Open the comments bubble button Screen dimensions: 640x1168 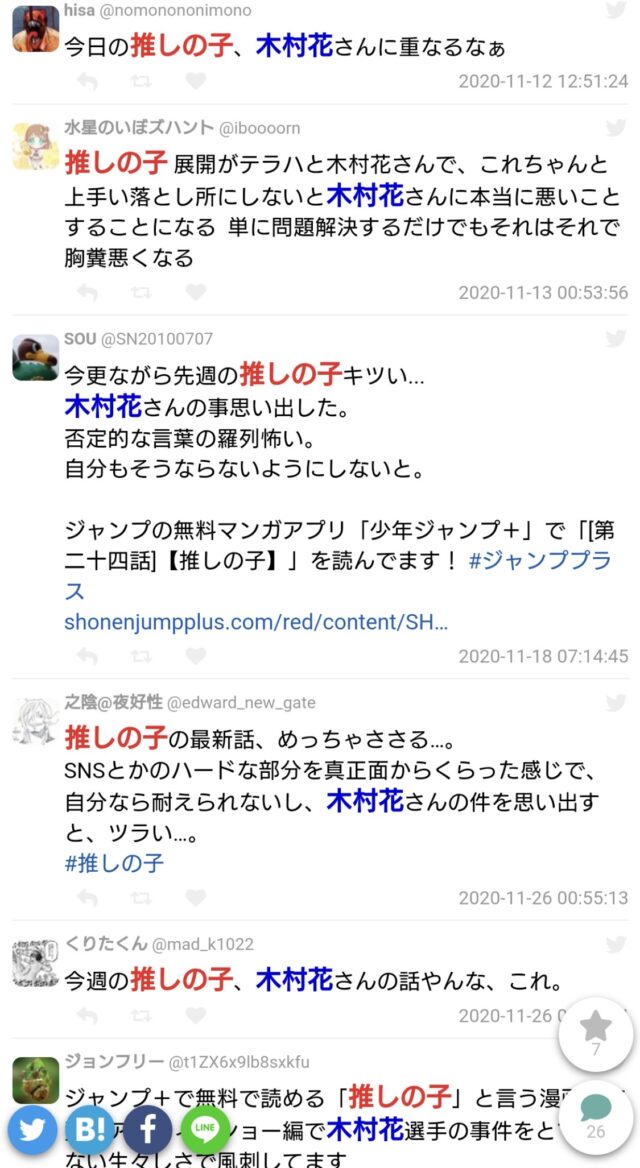(595, 1115)
